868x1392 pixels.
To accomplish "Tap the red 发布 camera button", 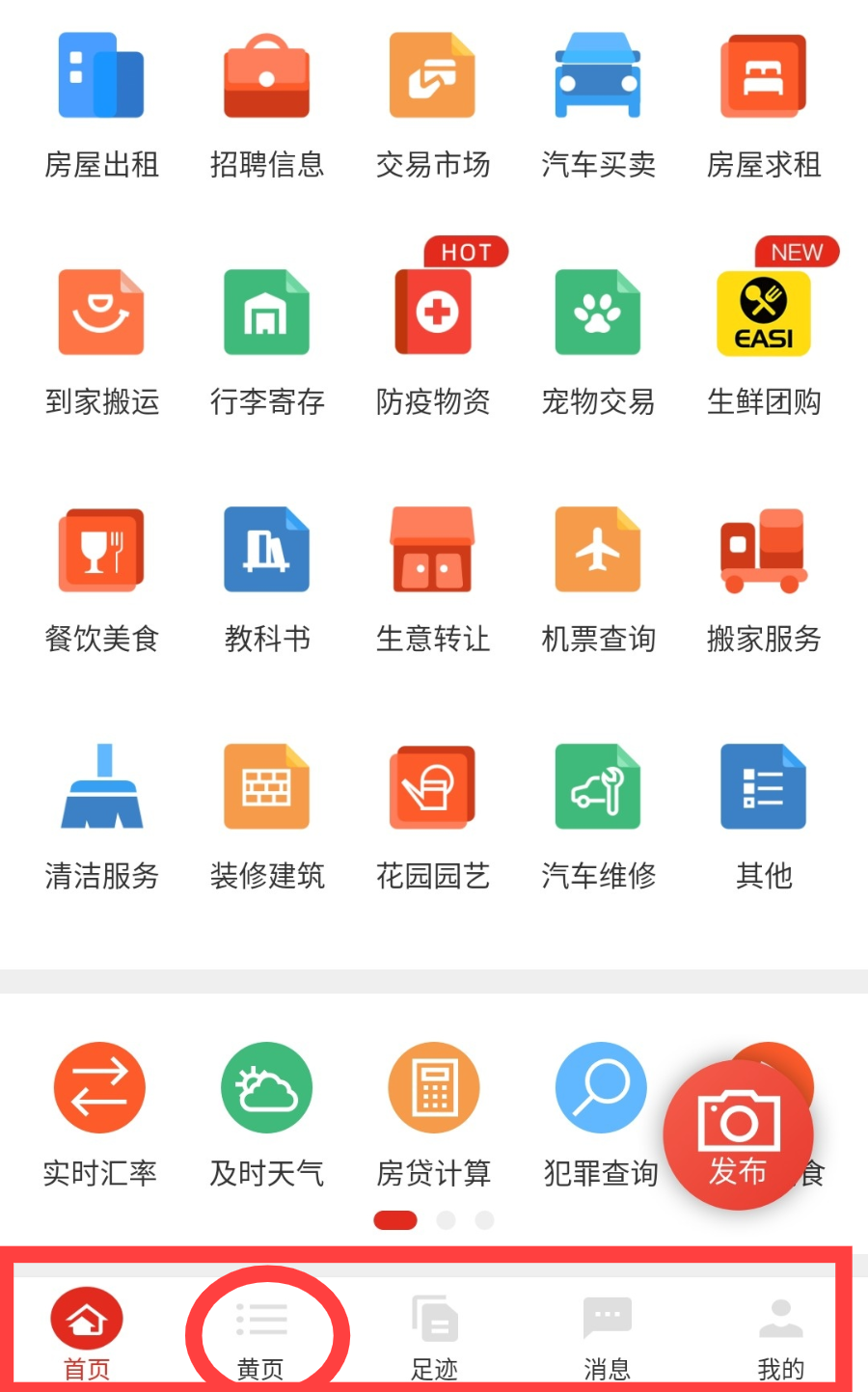I will pyautogui.click(x=738, y=1135).
